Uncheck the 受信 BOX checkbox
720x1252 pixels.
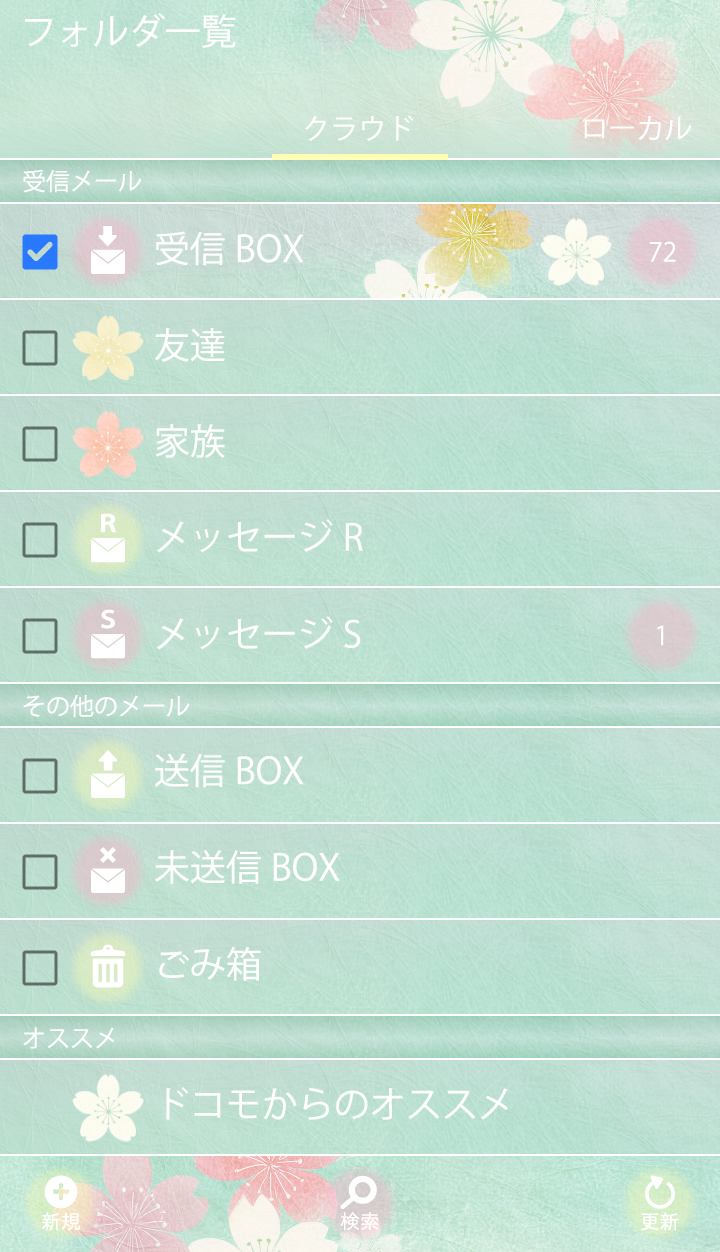coord(40,252)
